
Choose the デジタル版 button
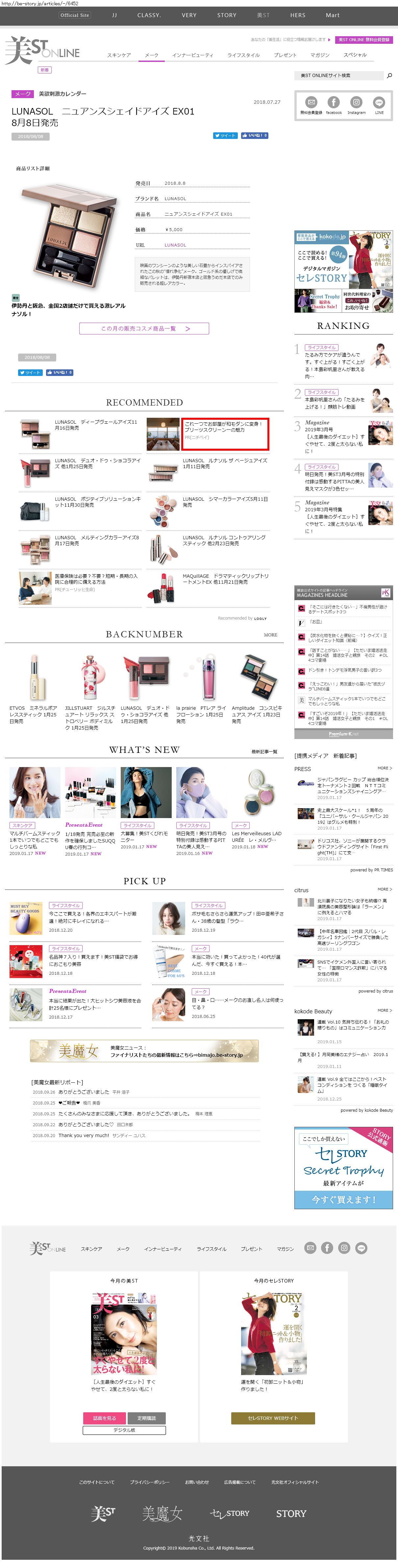click(x=124, y=1430)
